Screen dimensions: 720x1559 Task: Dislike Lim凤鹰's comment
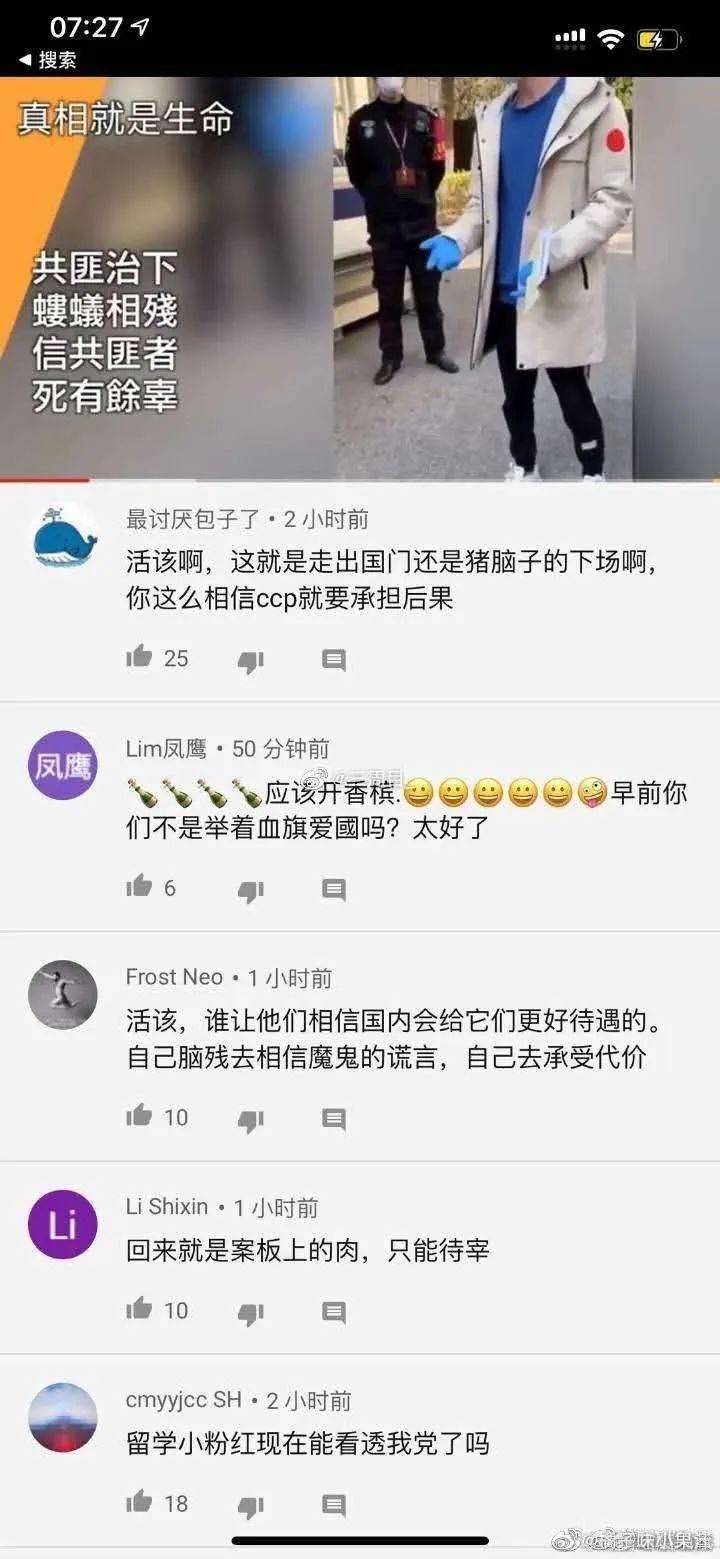click(x=251, y=889)
